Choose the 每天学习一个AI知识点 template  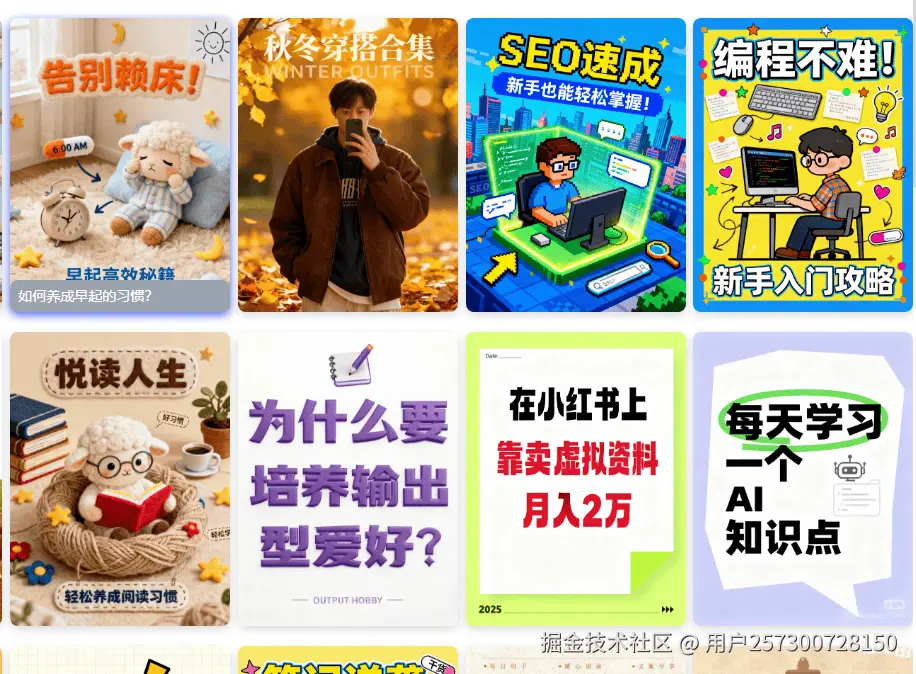803,479
